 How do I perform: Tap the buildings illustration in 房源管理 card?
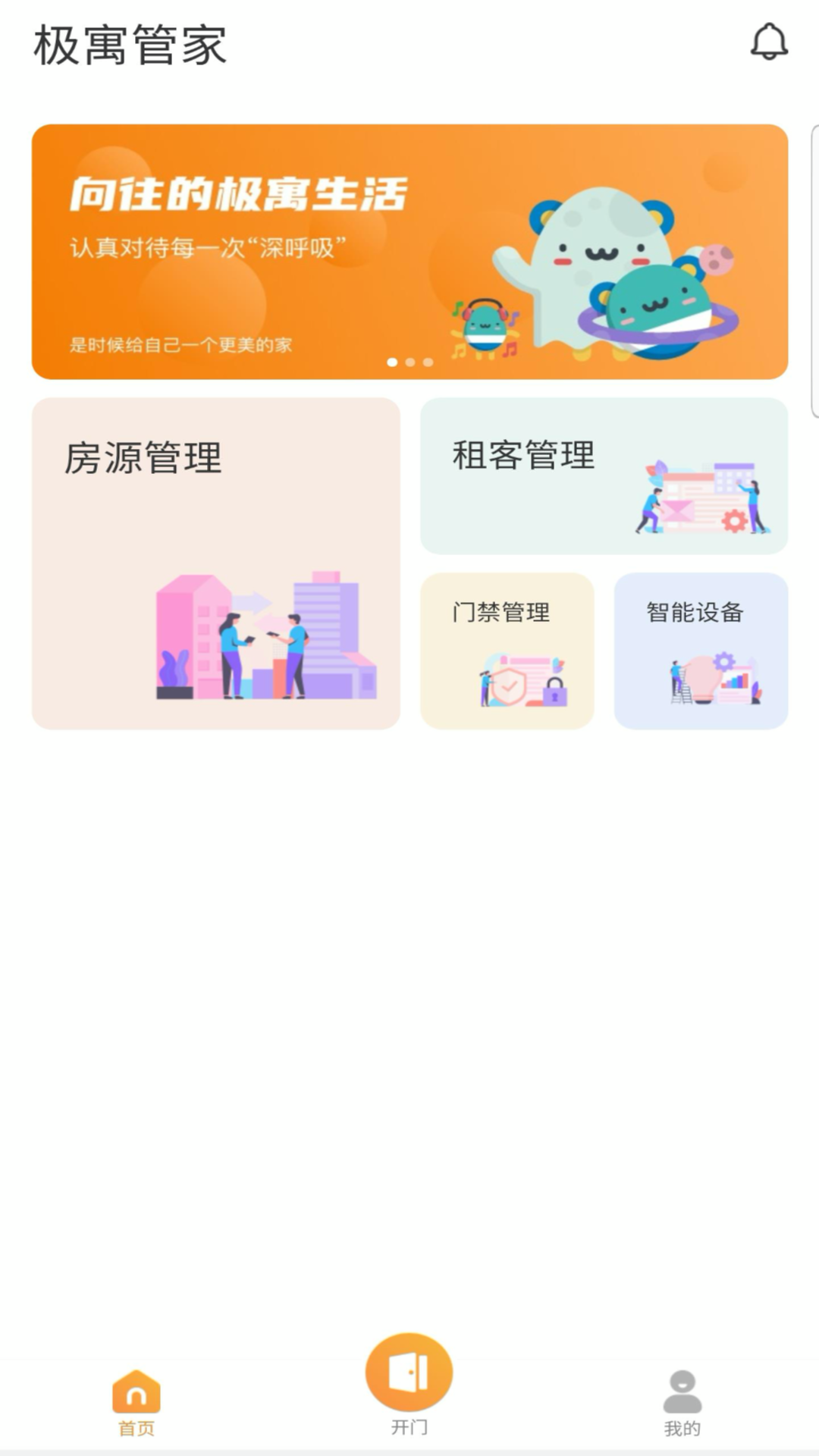(265, 637)
